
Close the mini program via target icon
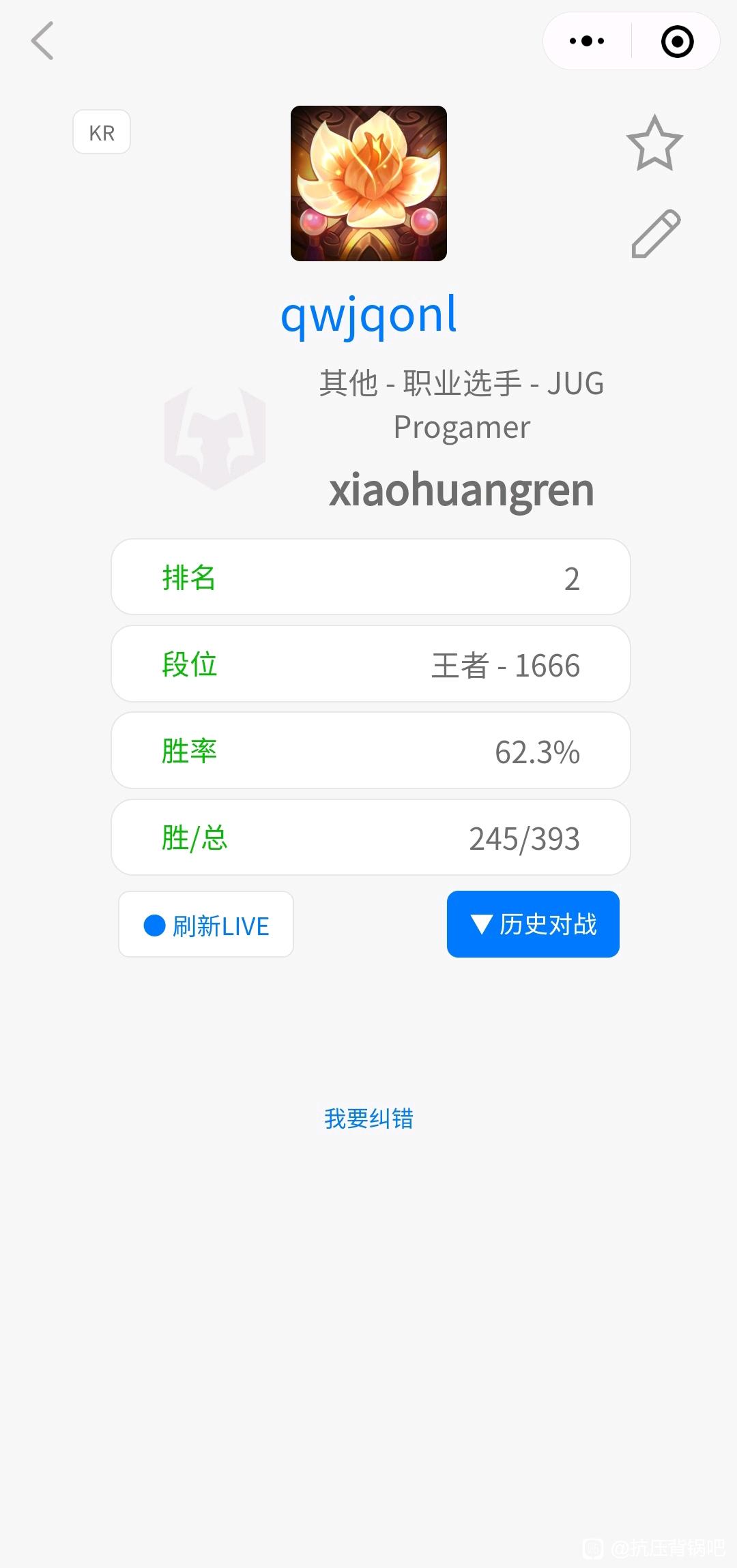click(x=677, y=42)
